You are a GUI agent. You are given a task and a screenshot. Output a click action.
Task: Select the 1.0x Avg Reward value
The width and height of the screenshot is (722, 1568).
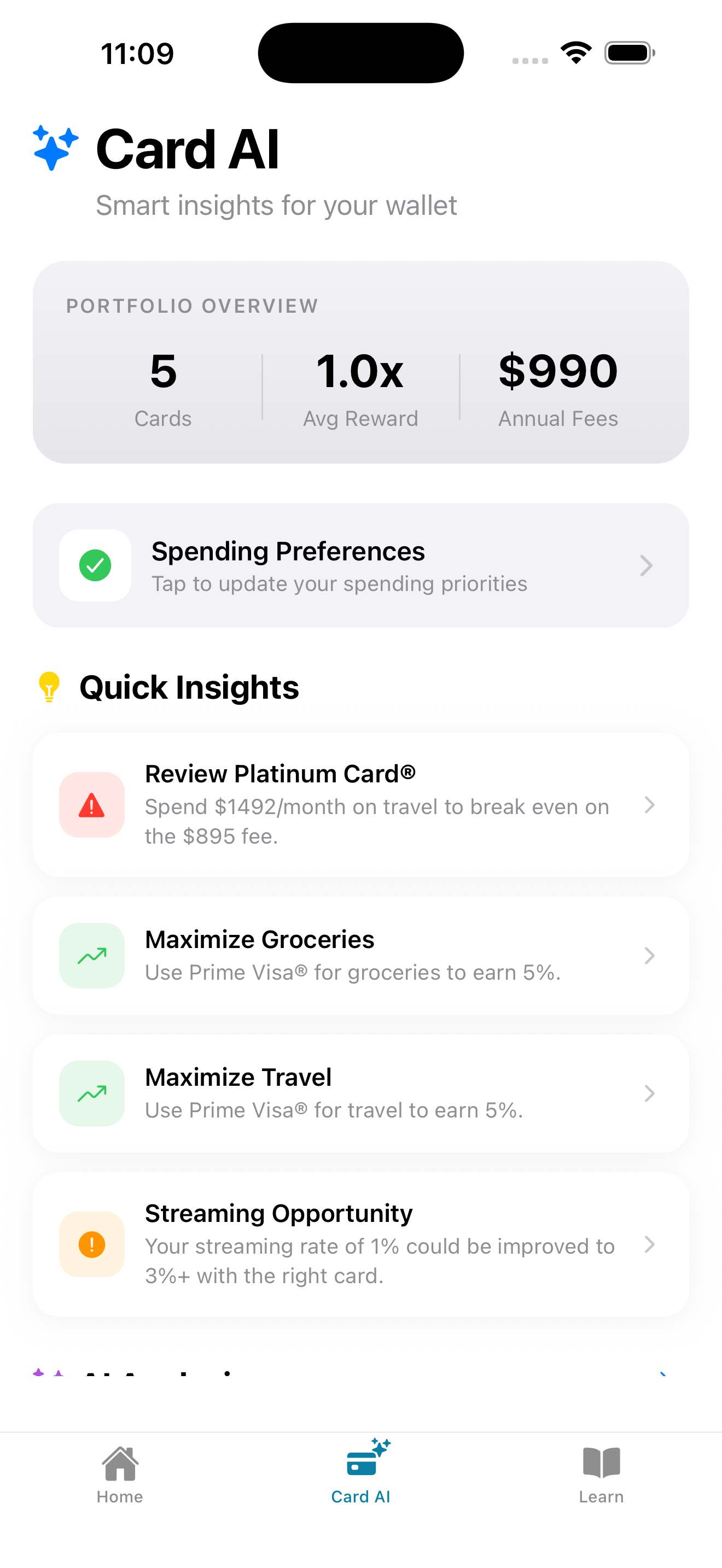[x=360, y=387]
